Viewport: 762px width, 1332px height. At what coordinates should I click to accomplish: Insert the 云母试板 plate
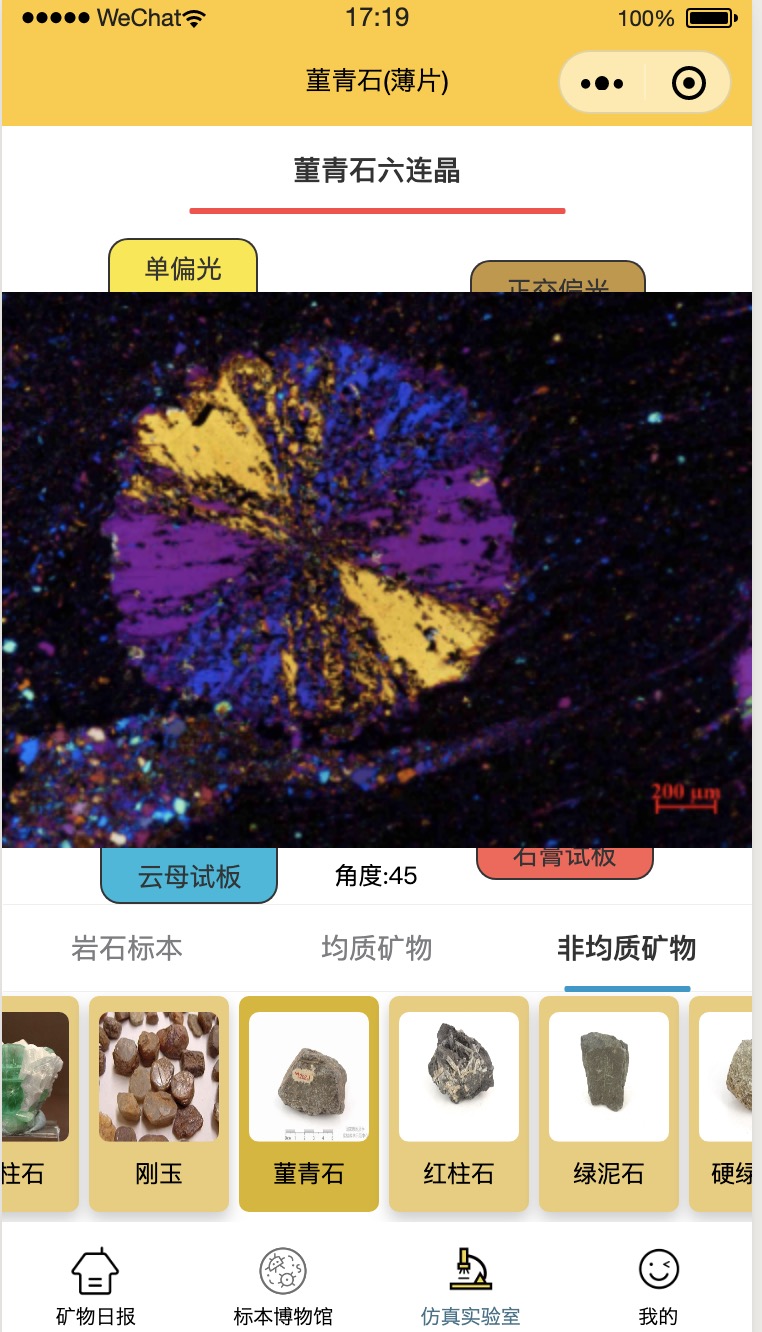pos(189,875)
